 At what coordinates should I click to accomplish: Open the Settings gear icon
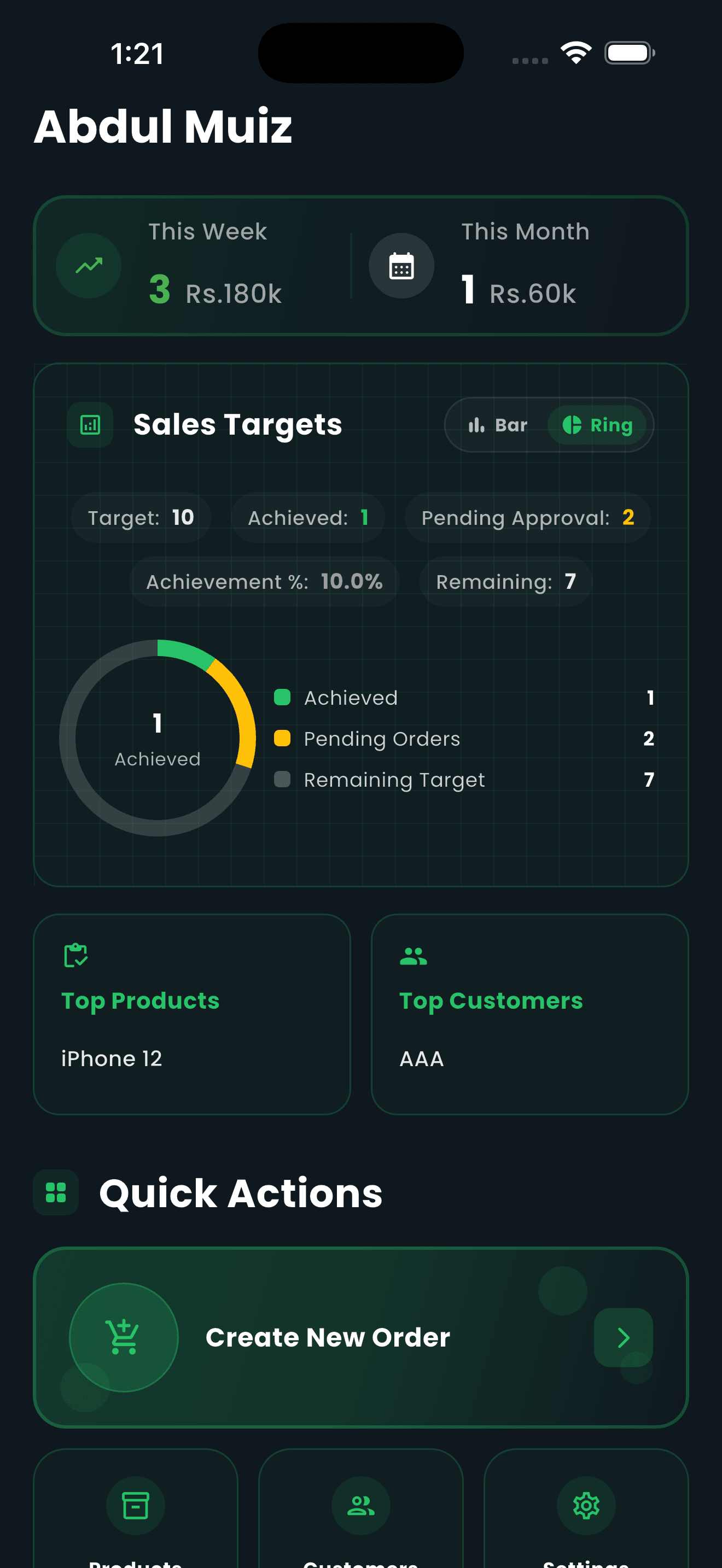[x=586, y=1505]
